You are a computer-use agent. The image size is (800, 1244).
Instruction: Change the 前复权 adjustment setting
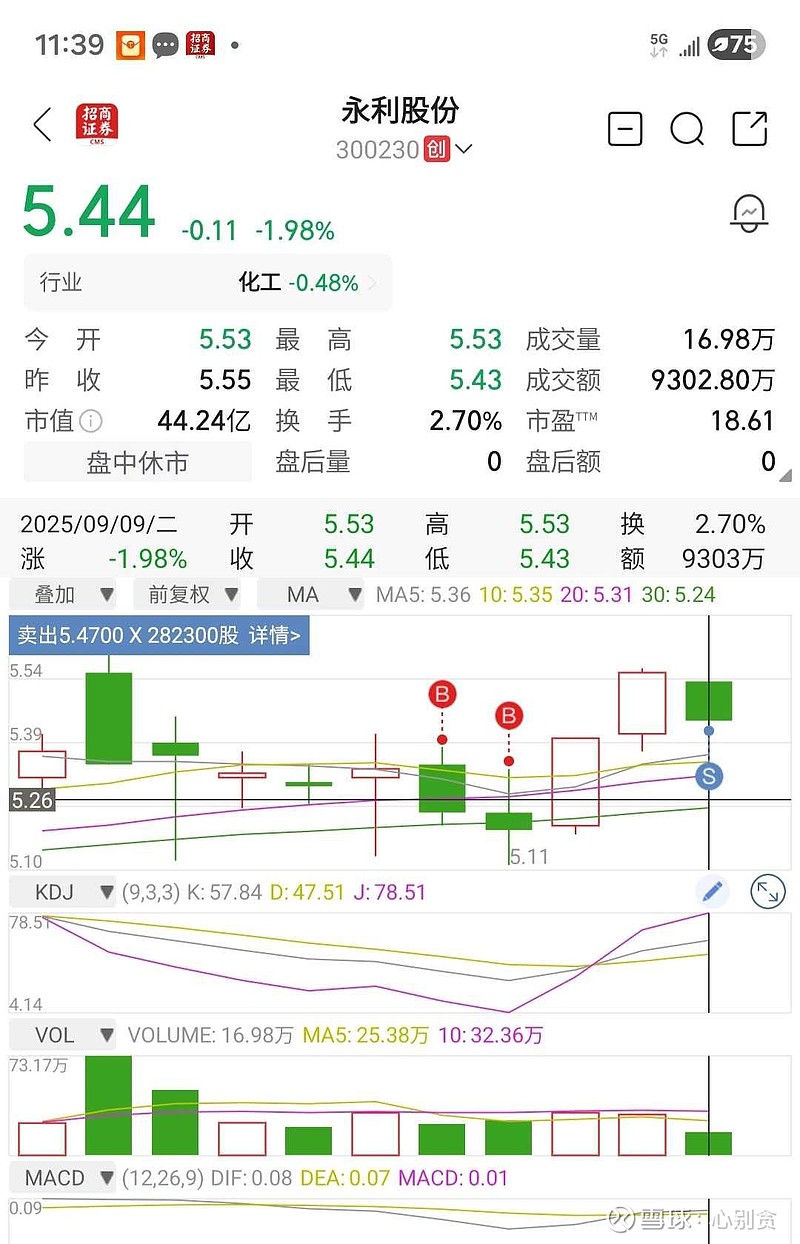tap(188, 595)
